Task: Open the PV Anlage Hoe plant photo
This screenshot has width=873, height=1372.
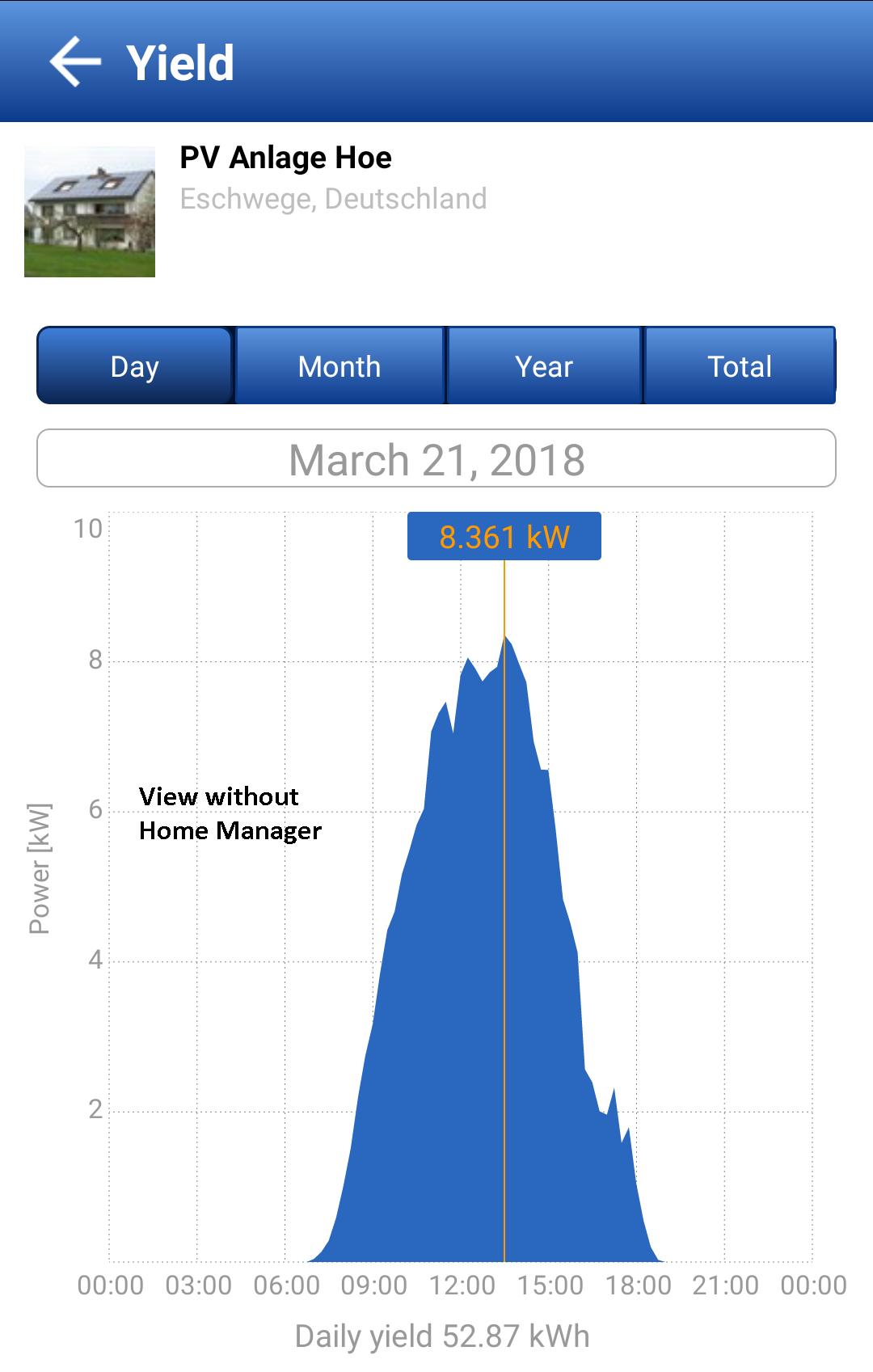Action: click(90, 212)
